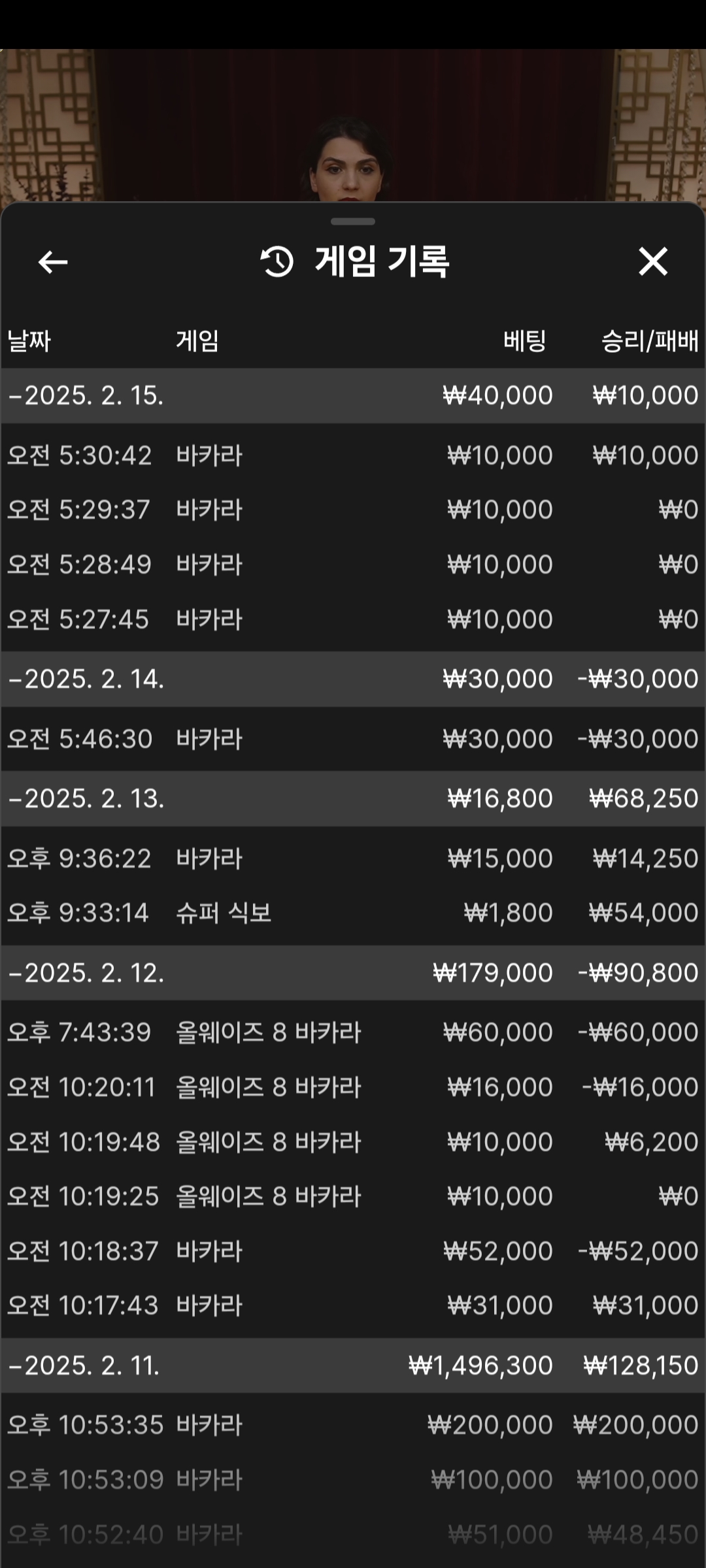Open the 오전 10:19:48 올웨이즈 8 바카라 record
This screenshot has width=706, height=1568.
(x=353, y=1142)
